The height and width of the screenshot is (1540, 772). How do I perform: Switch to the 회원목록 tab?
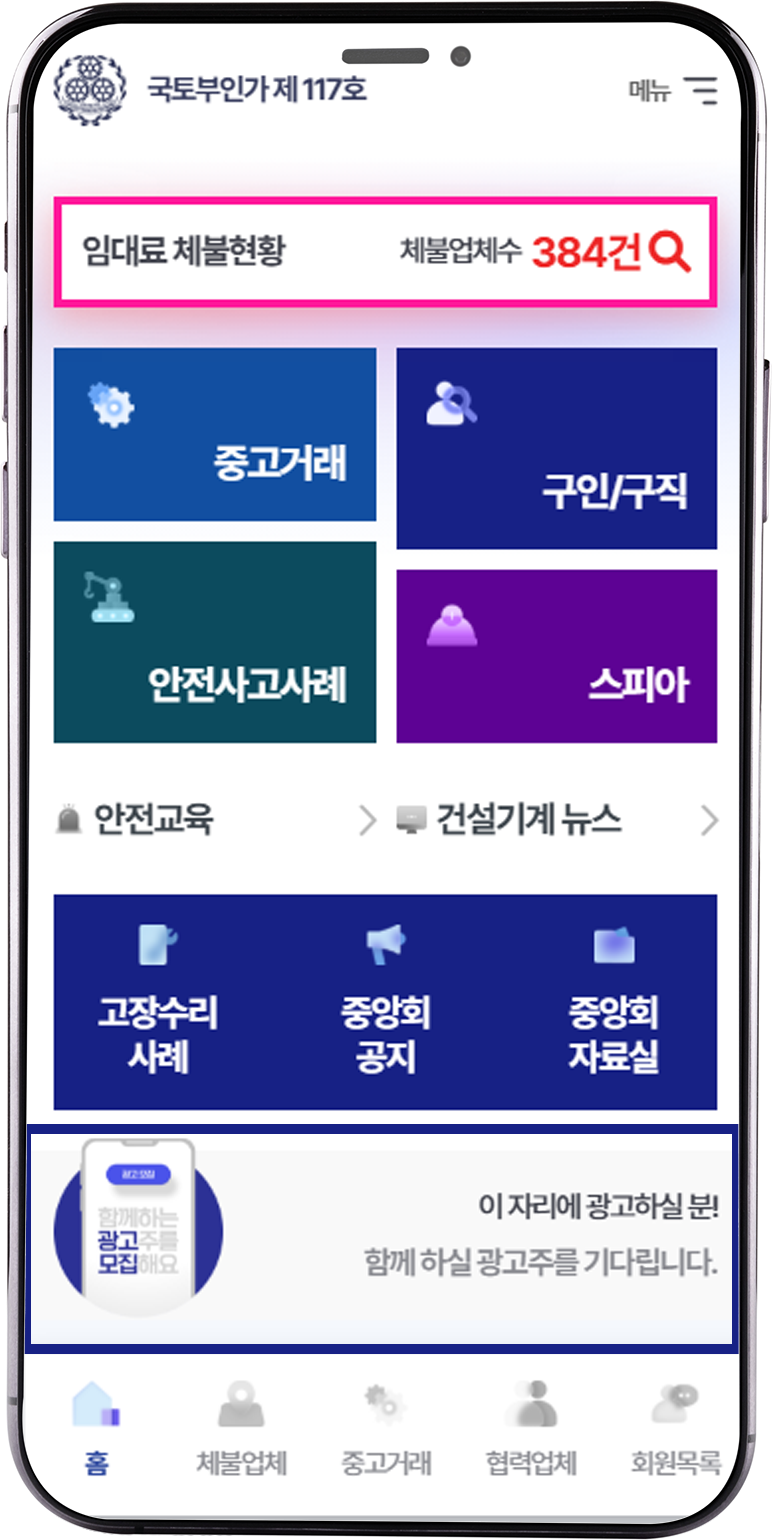675,1430
